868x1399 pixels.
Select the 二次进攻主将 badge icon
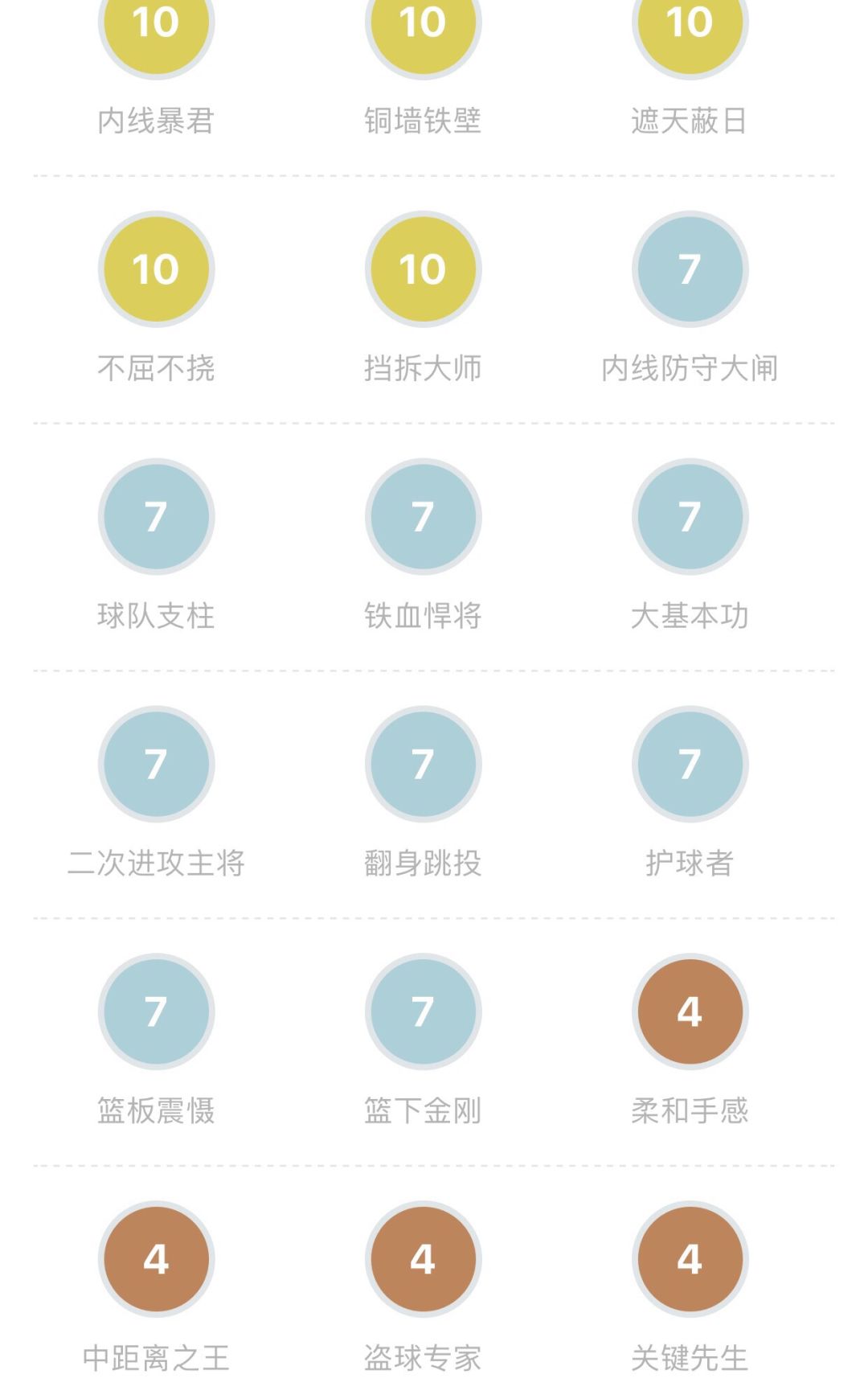(155, 765)
